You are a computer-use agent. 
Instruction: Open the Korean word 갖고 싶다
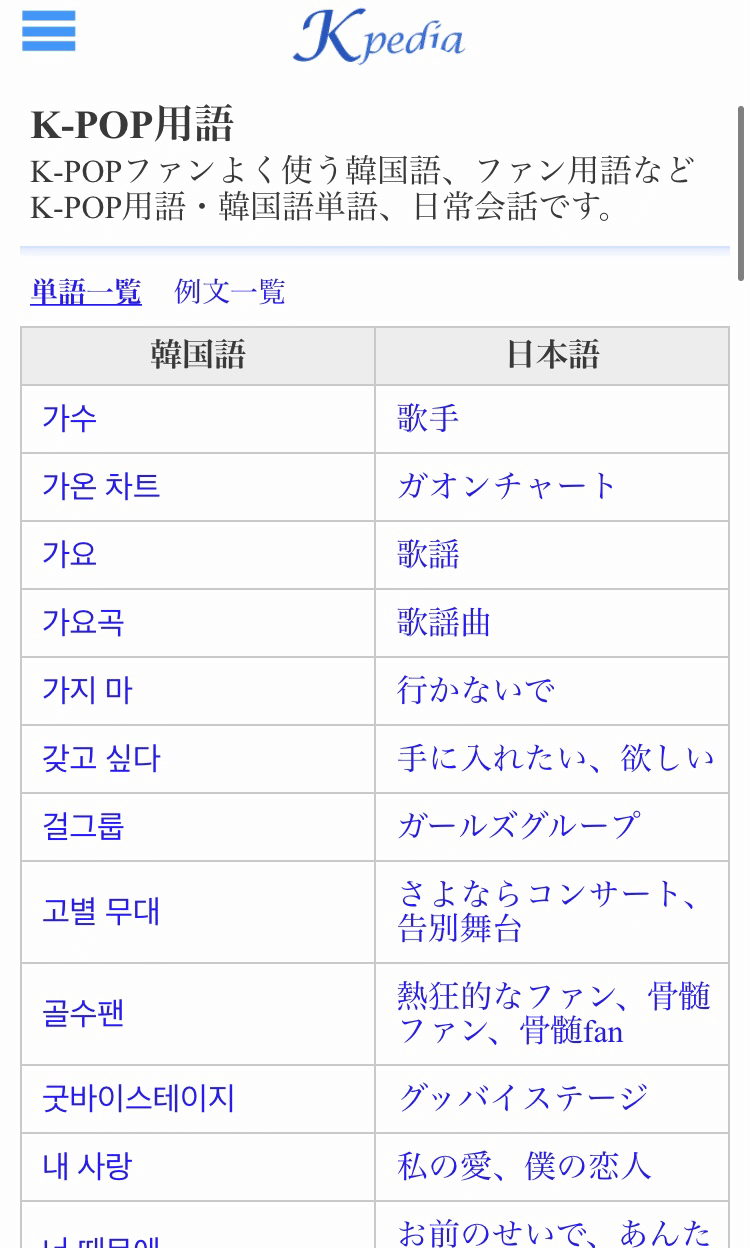click(101, 758)
